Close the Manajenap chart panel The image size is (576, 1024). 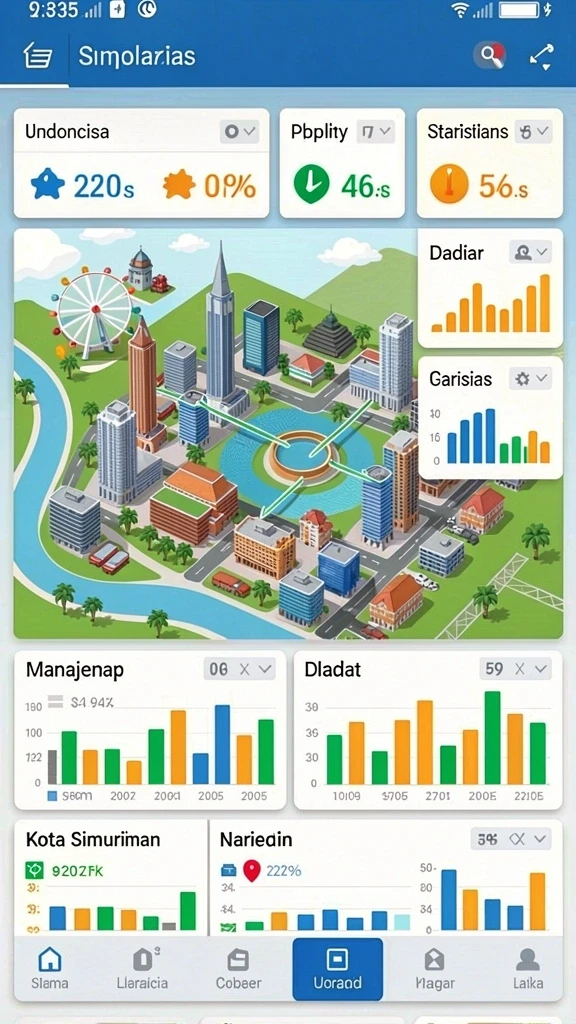tap(244, 669)
